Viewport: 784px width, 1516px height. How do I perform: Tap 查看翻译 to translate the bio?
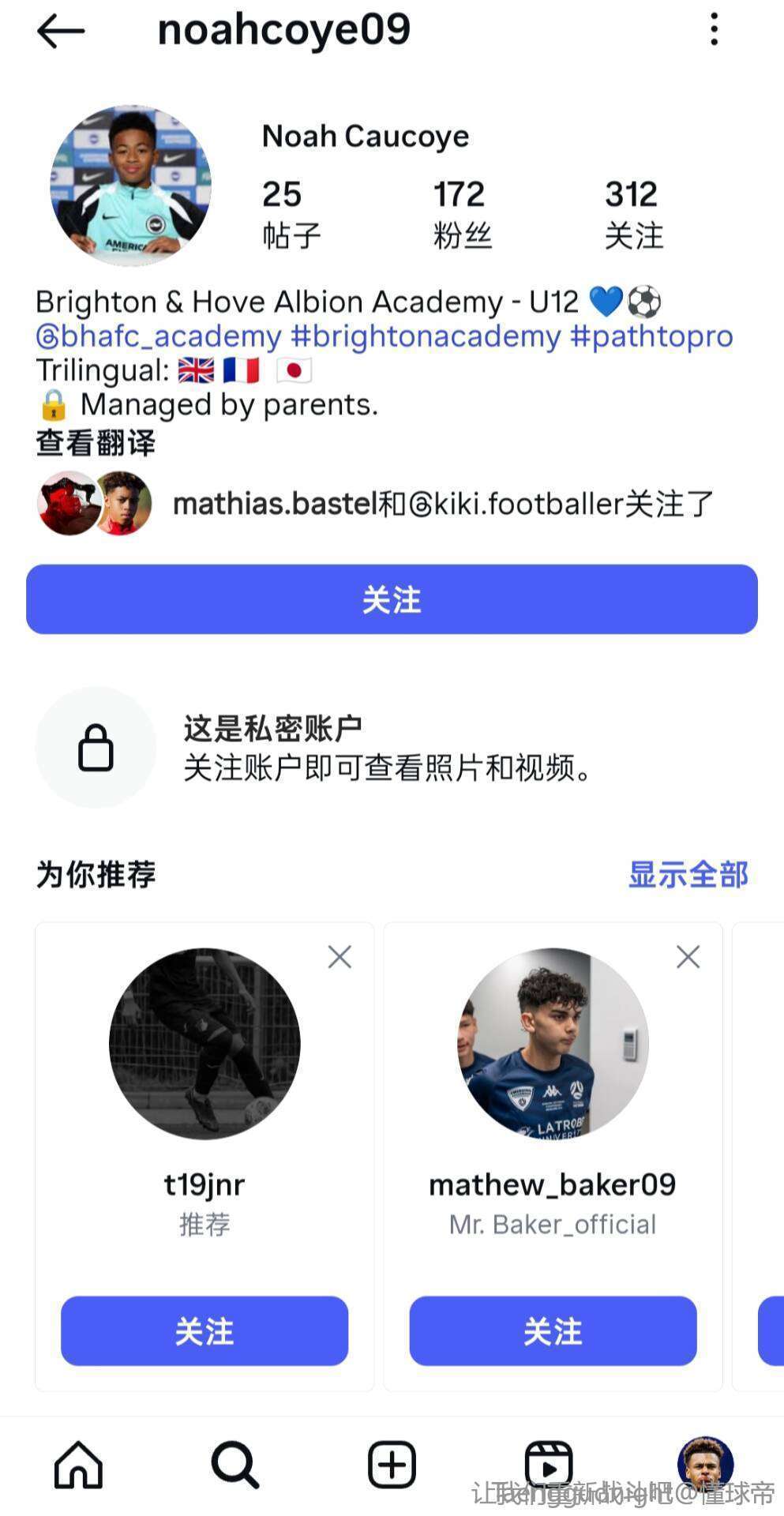[96, 443]
